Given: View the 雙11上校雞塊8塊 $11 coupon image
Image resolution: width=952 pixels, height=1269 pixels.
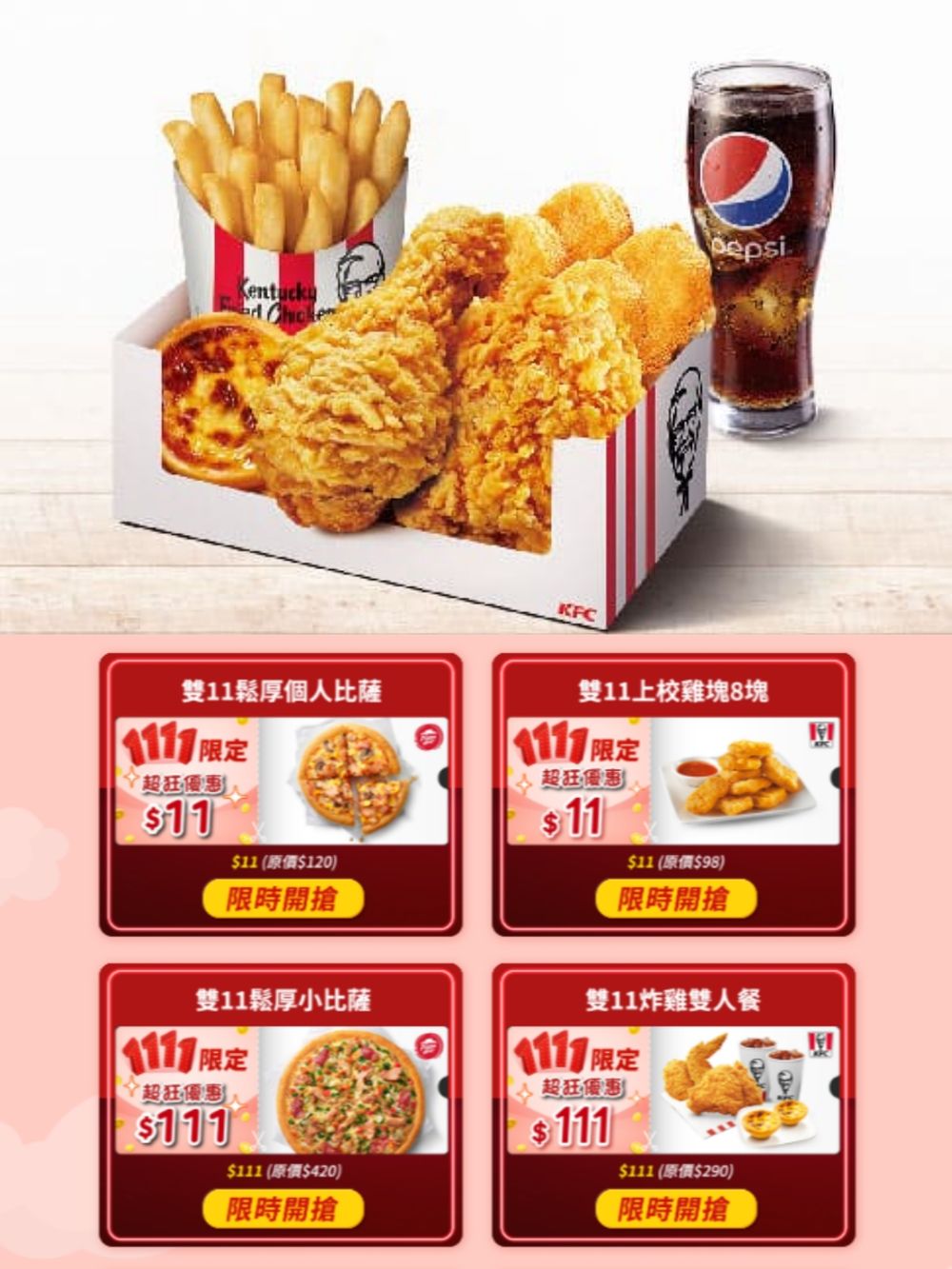Looking at the screenshot, I should (673, 782).
